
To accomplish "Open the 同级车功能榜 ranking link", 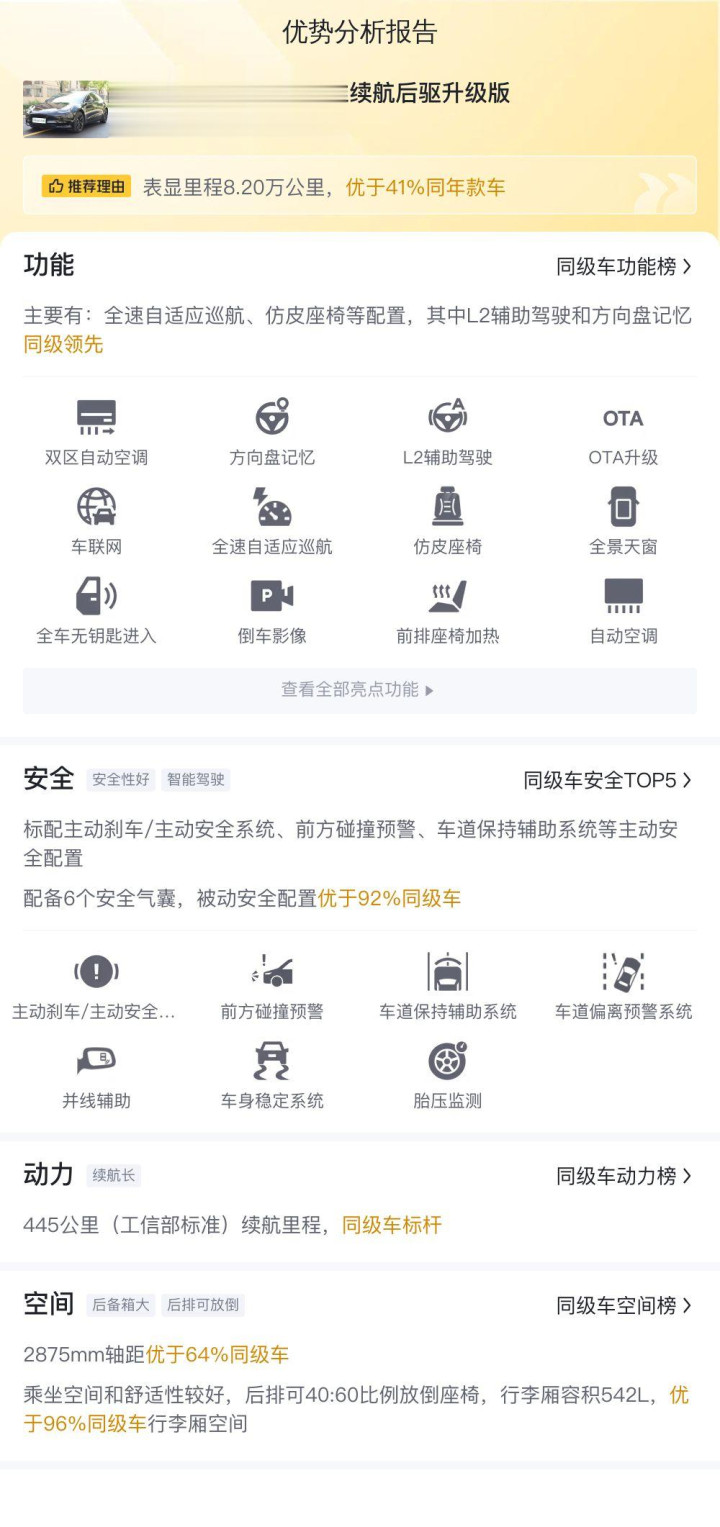I will click(624, 267).
